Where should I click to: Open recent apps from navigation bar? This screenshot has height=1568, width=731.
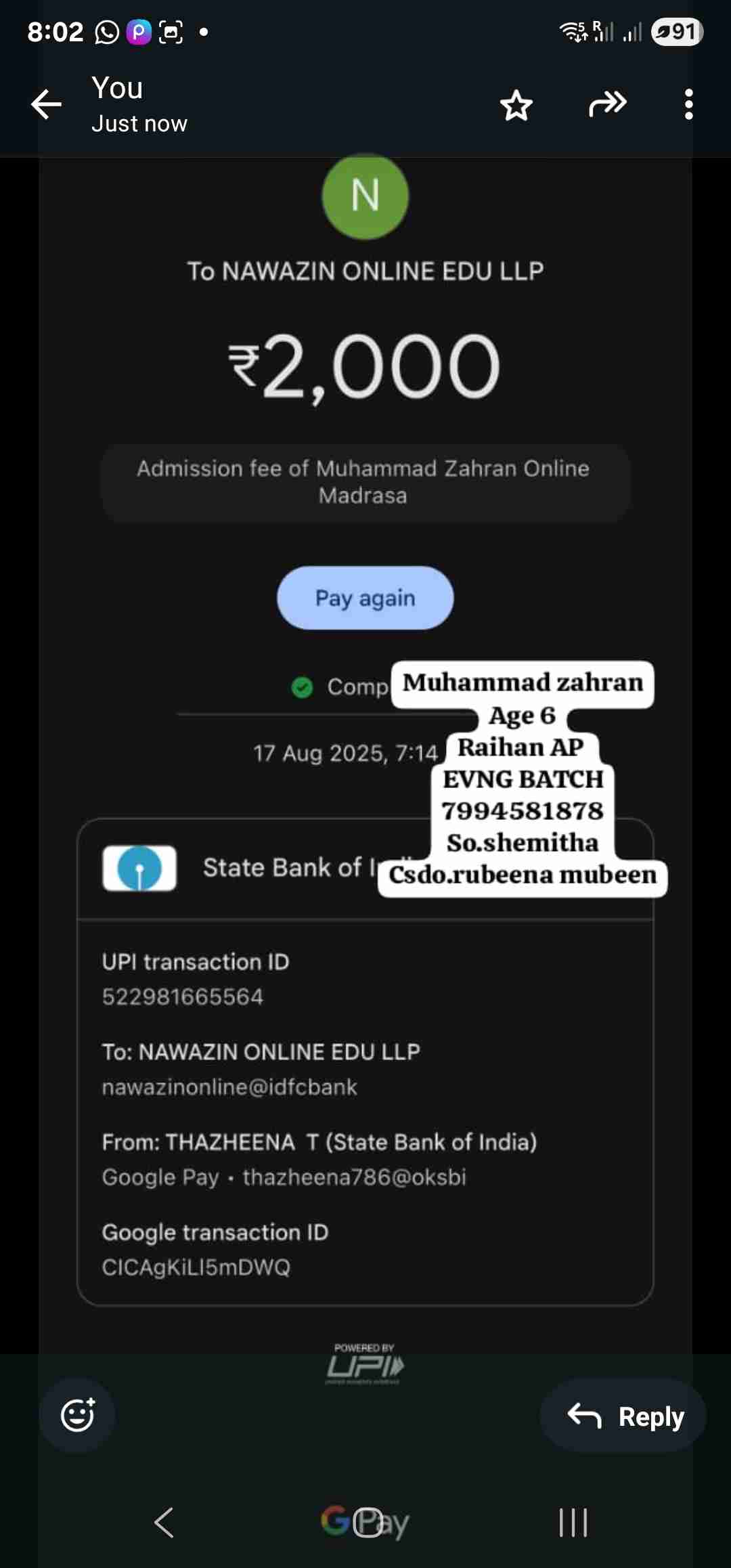pyautogui.click(x=573, y=1523)
